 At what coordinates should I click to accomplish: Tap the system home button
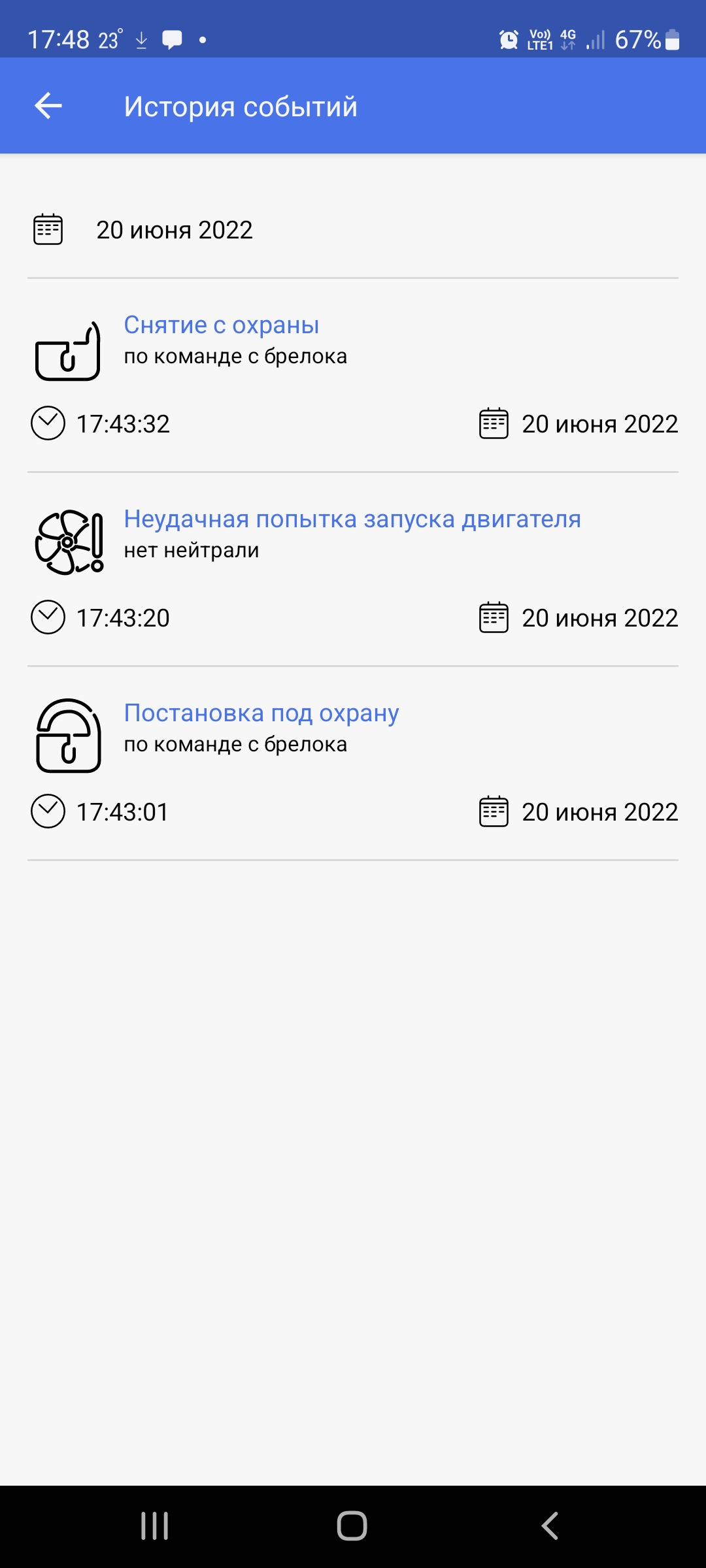pyautogui.click(x=352, y=1526)
